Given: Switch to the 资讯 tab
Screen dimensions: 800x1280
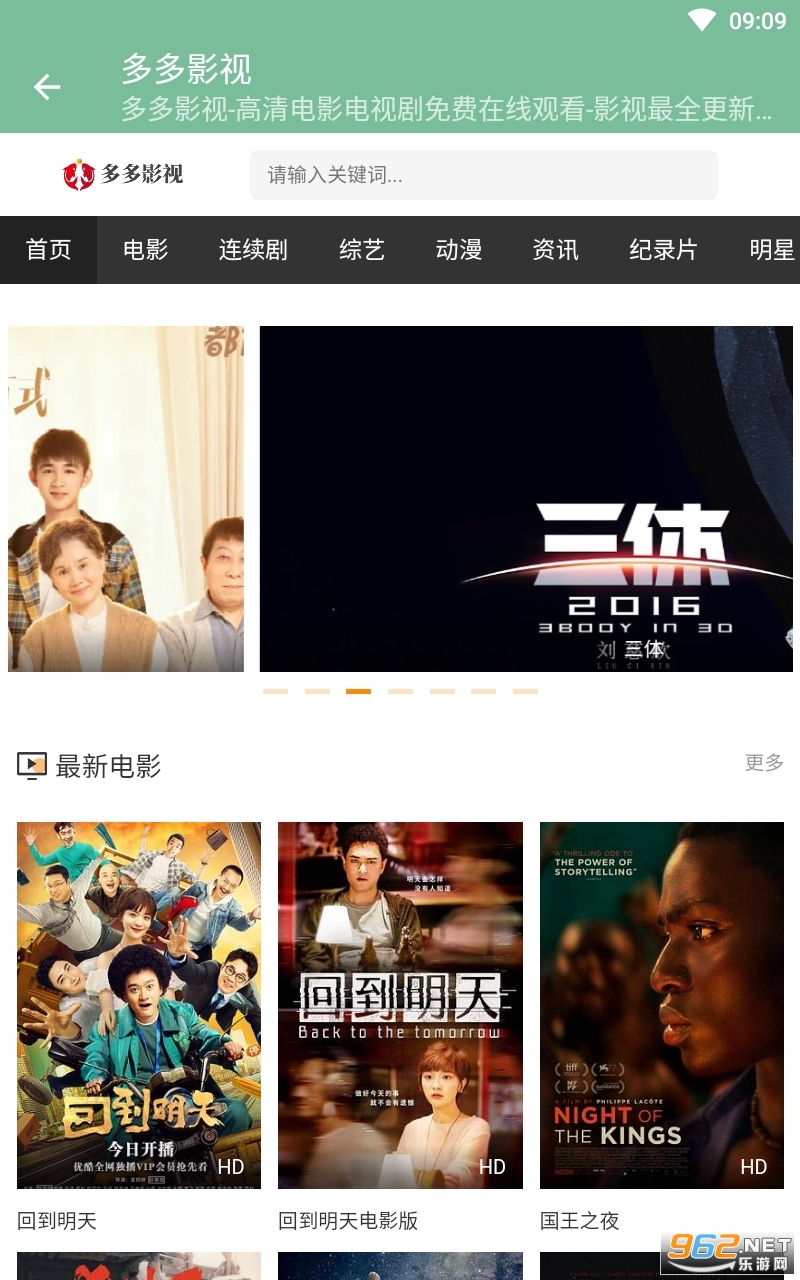Looking at the screenshot, I should (555, 250).
